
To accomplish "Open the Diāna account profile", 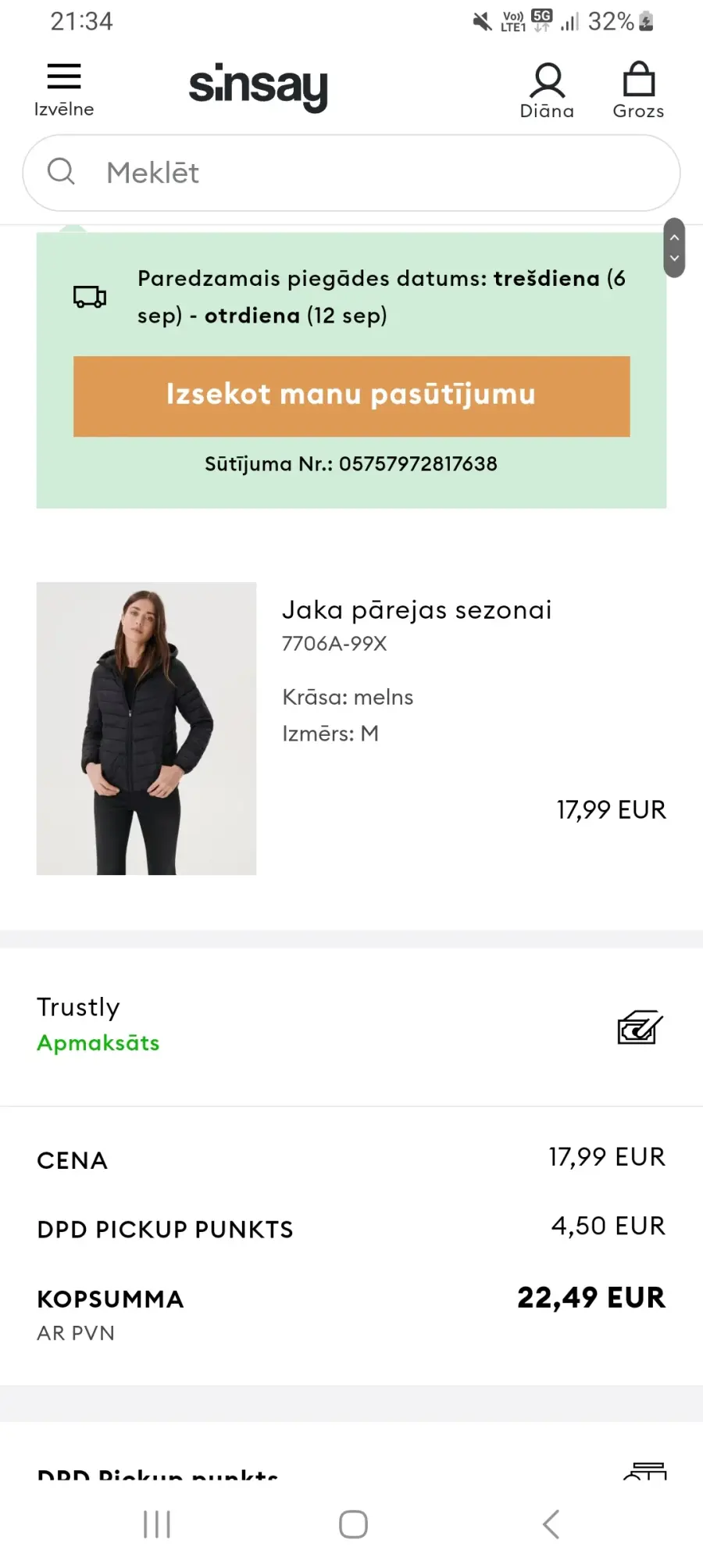I will (547, 91).
